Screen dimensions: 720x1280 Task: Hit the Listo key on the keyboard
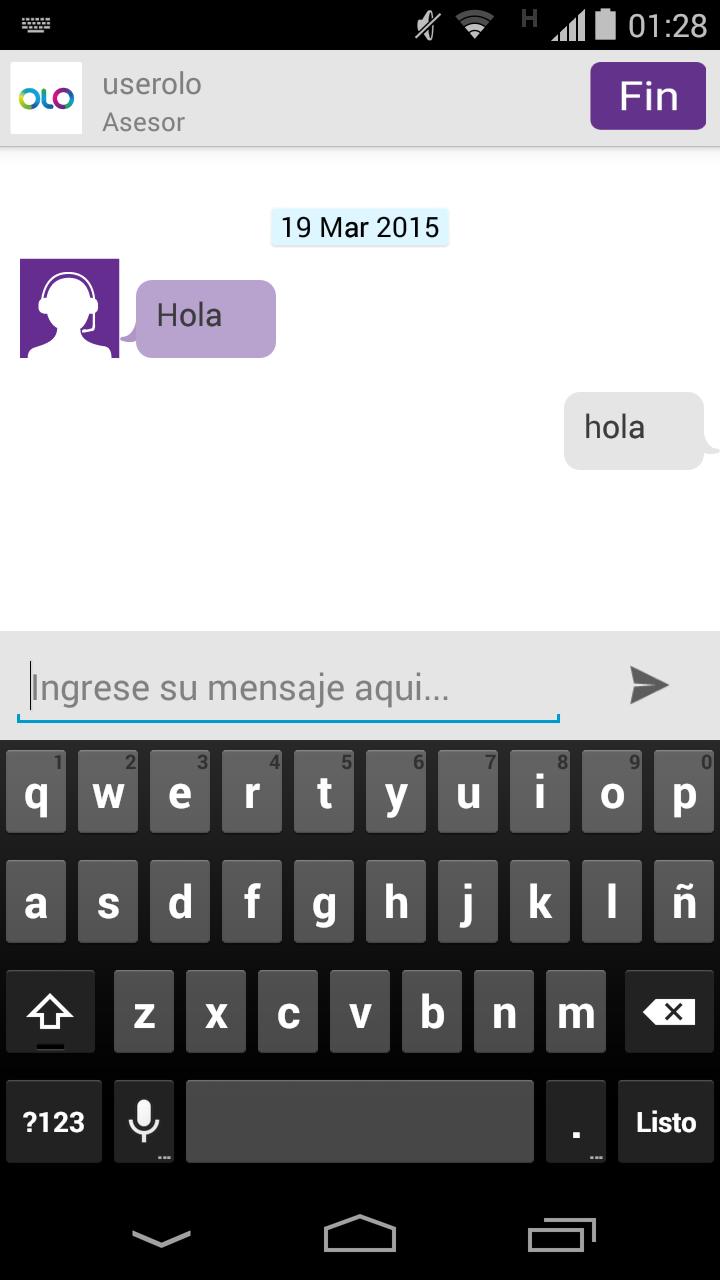(x=665, y=1121)
